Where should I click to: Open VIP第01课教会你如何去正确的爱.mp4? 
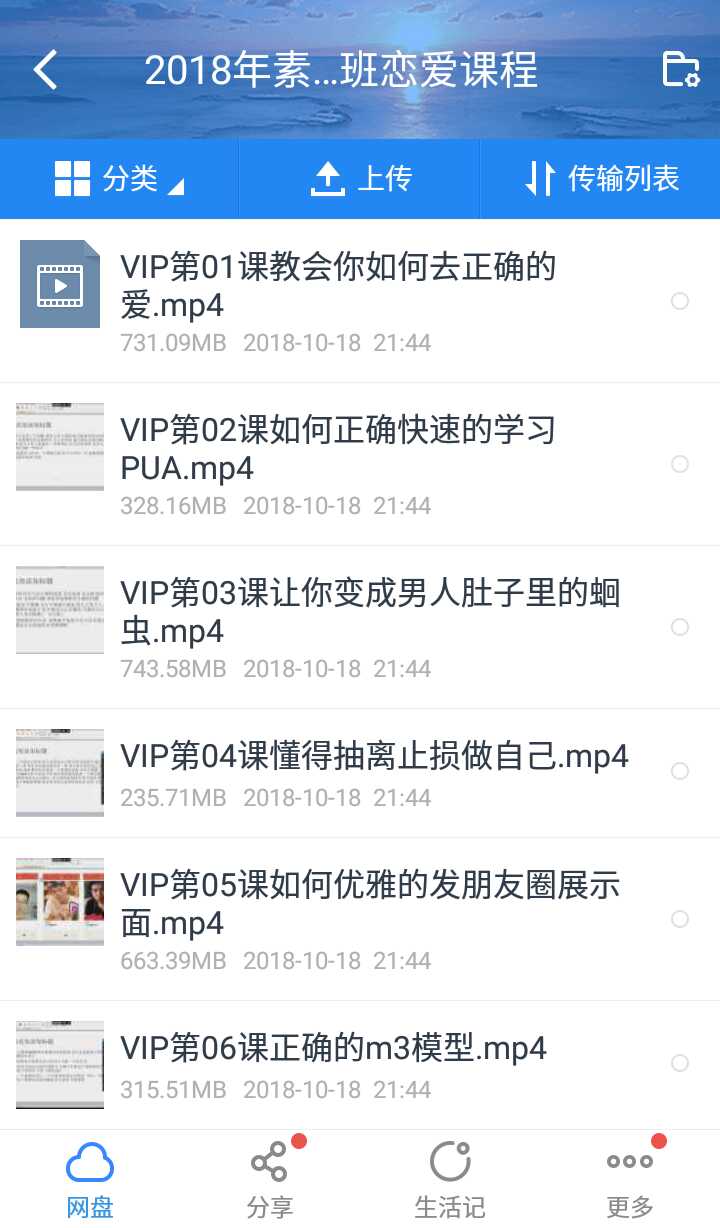338,300
